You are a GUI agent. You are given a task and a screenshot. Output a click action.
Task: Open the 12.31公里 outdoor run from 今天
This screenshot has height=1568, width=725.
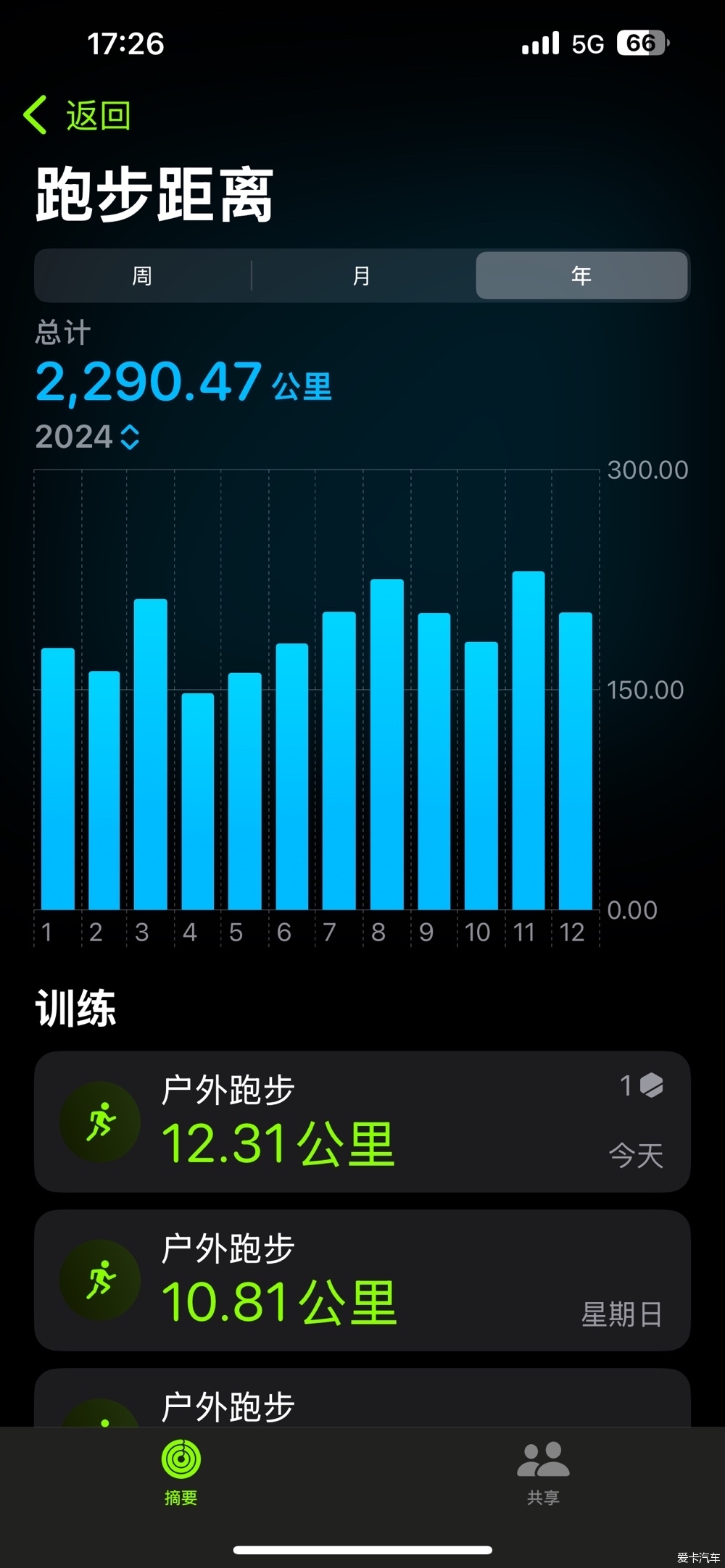click(x=362, y=1121)
